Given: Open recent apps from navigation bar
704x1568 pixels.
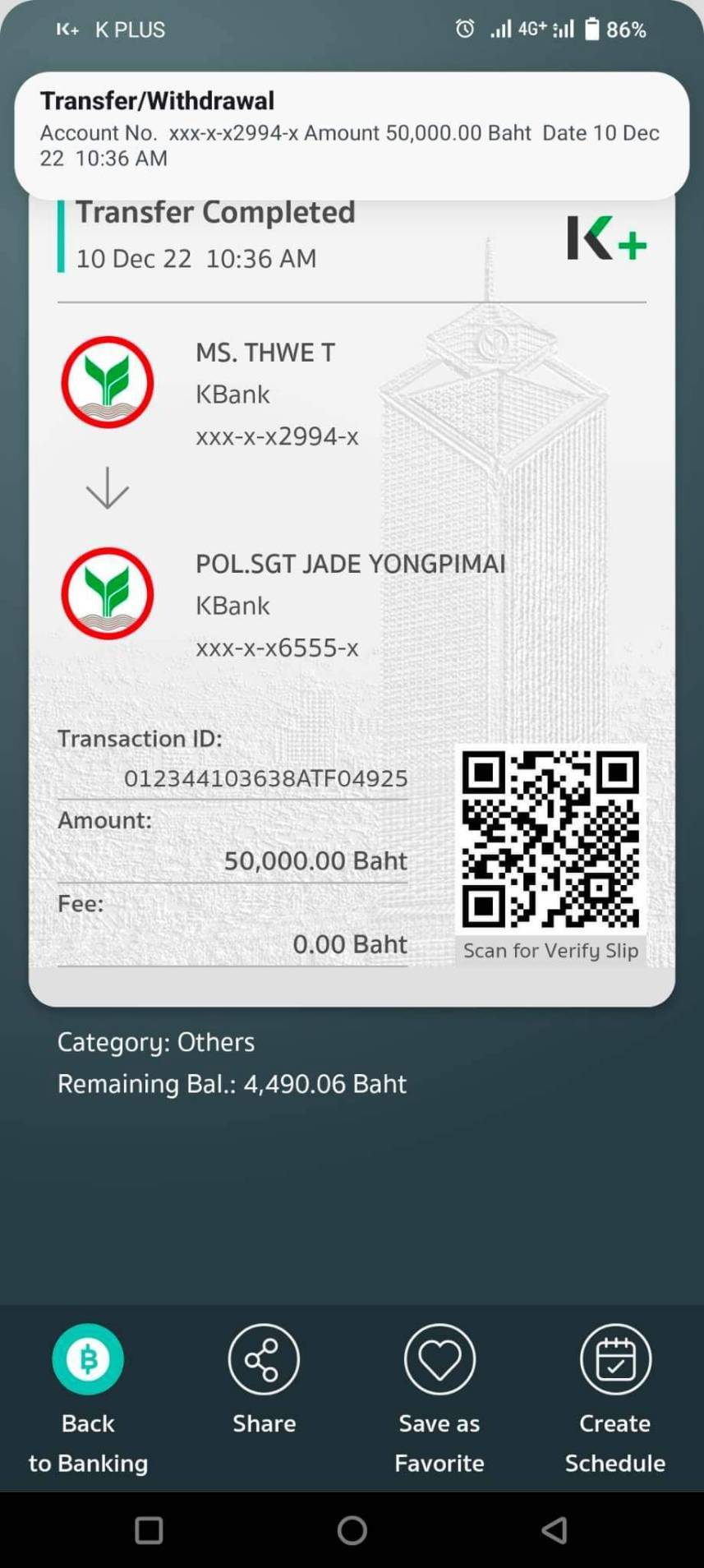Looking at the screenshot, I should [149, 1530].
